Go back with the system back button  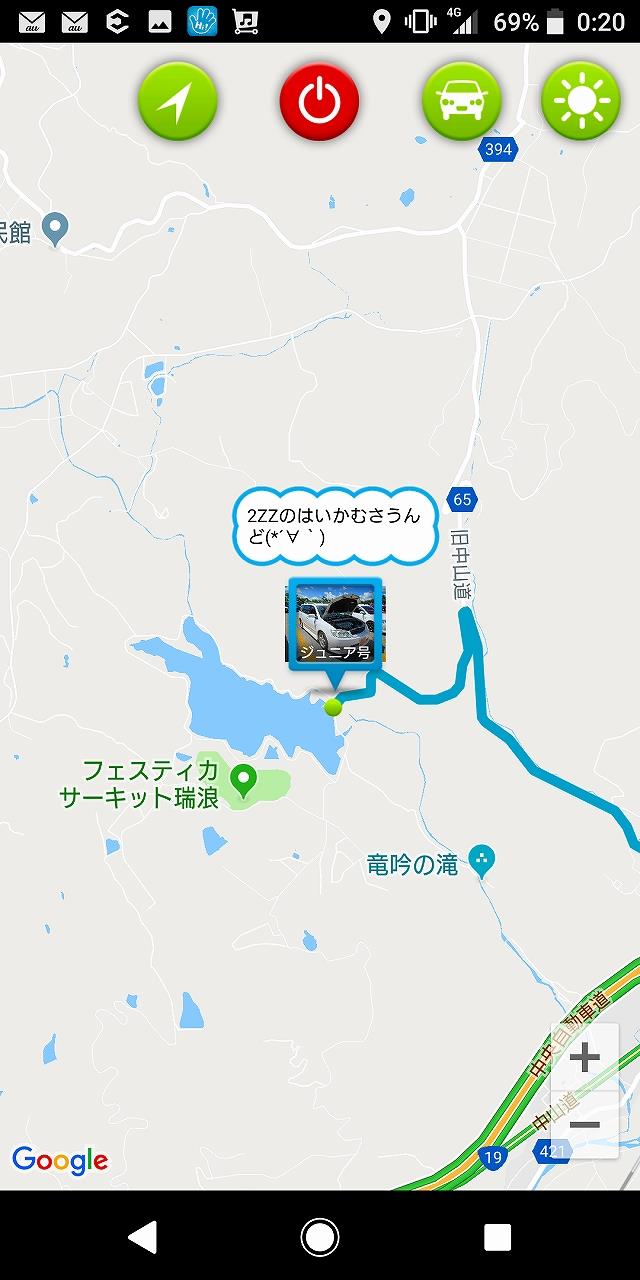(143, 1237)
